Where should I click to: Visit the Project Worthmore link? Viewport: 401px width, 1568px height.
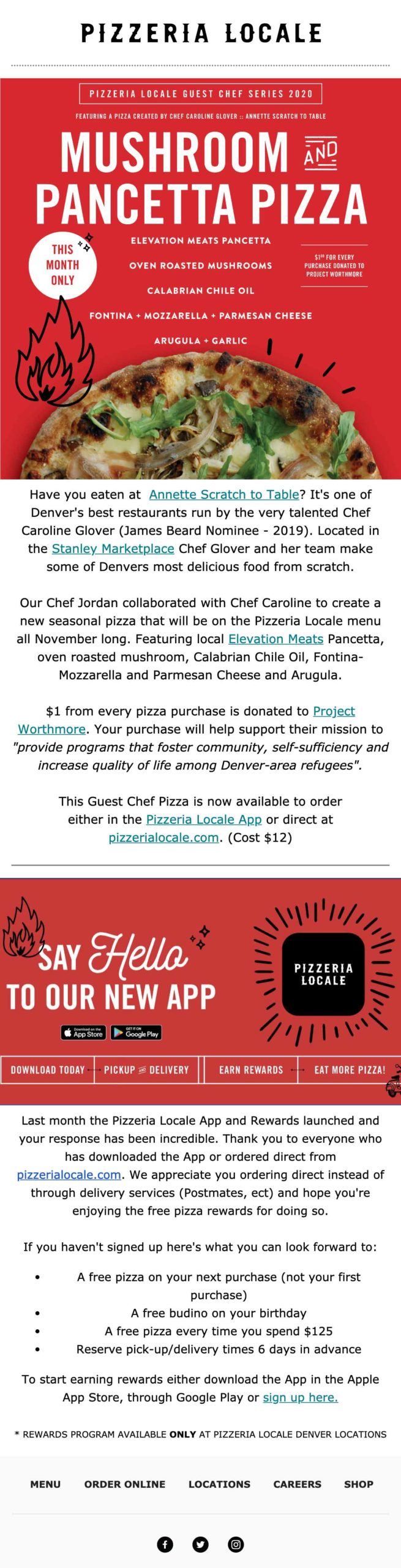pos(334,711)
